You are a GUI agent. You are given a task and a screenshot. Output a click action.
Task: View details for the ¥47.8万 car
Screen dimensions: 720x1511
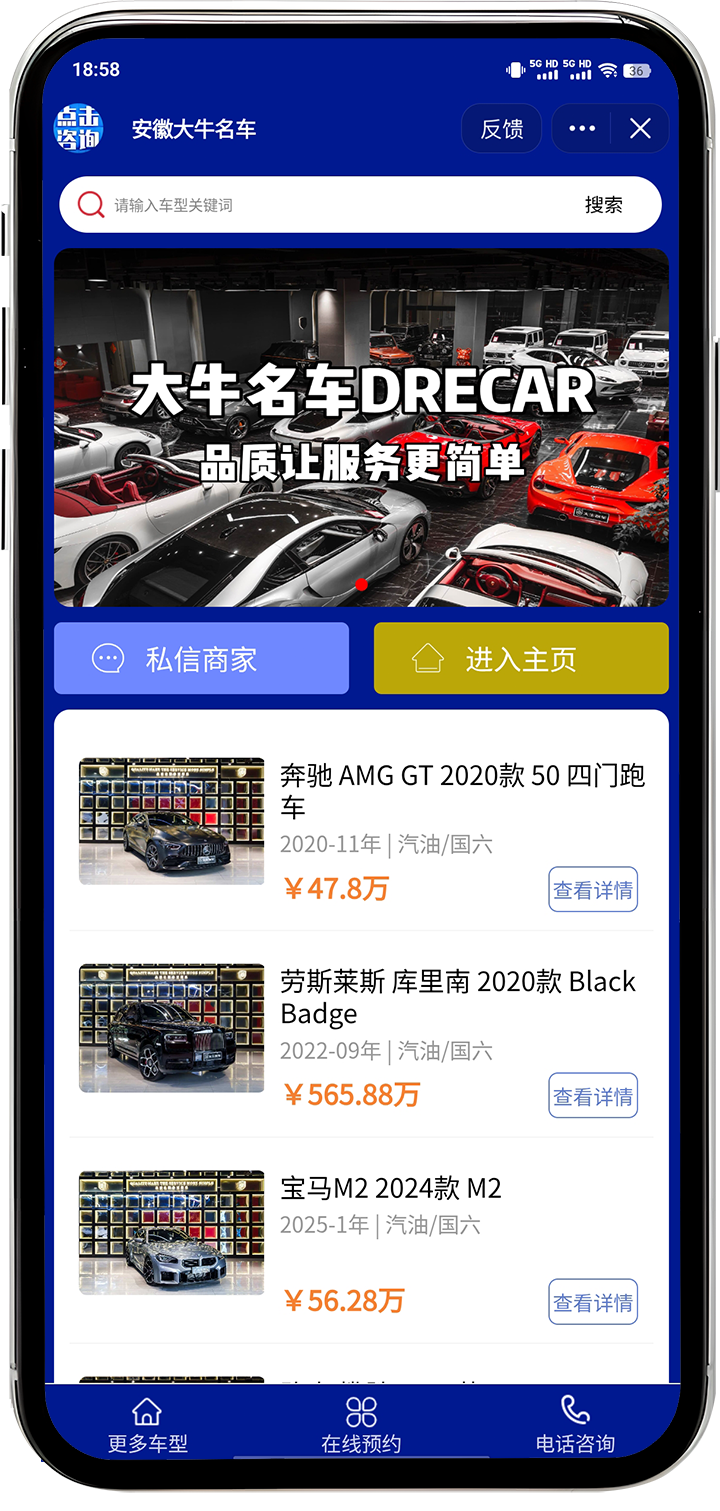click(593, 890)
